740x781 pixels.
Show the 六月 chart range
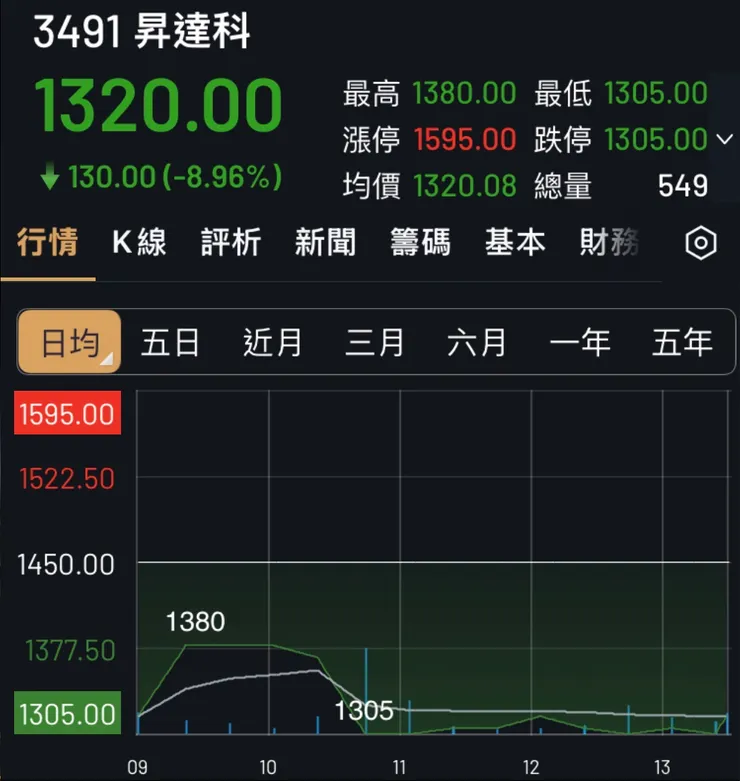(477, 343)
